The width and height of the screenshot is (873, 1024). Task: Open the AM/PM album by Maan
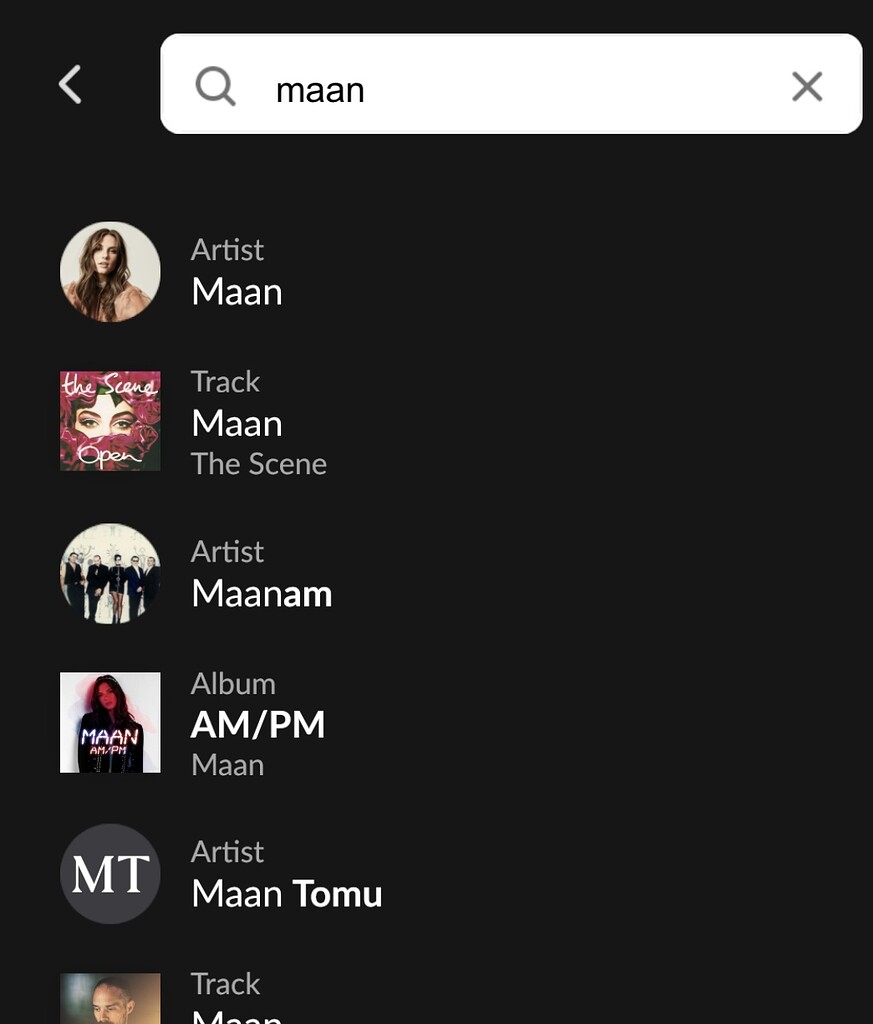pyautogui.click(x=258, y=724)
